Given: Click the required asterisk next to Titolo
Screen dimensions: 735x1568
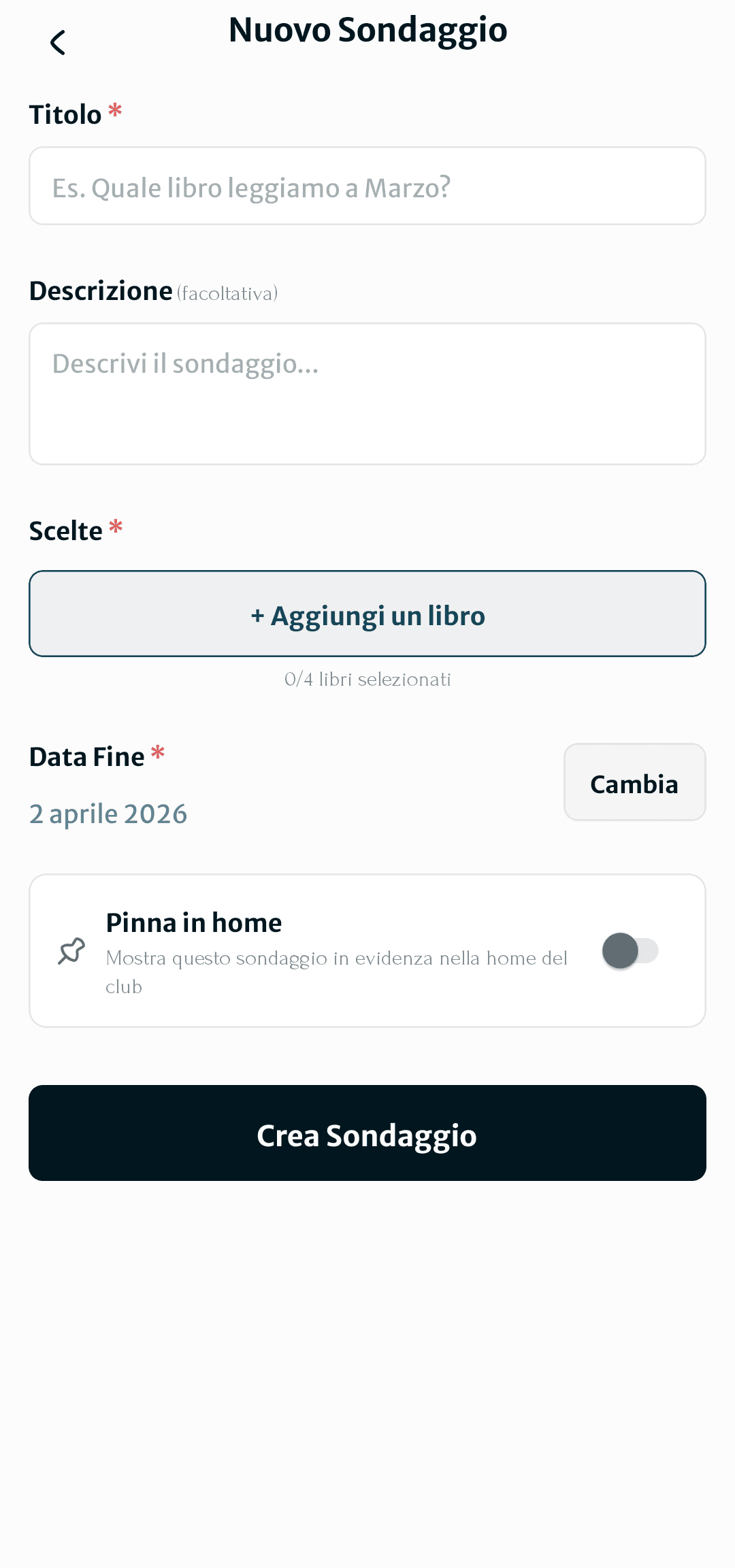Looking at the screenshot, I should tap(115, 110).
